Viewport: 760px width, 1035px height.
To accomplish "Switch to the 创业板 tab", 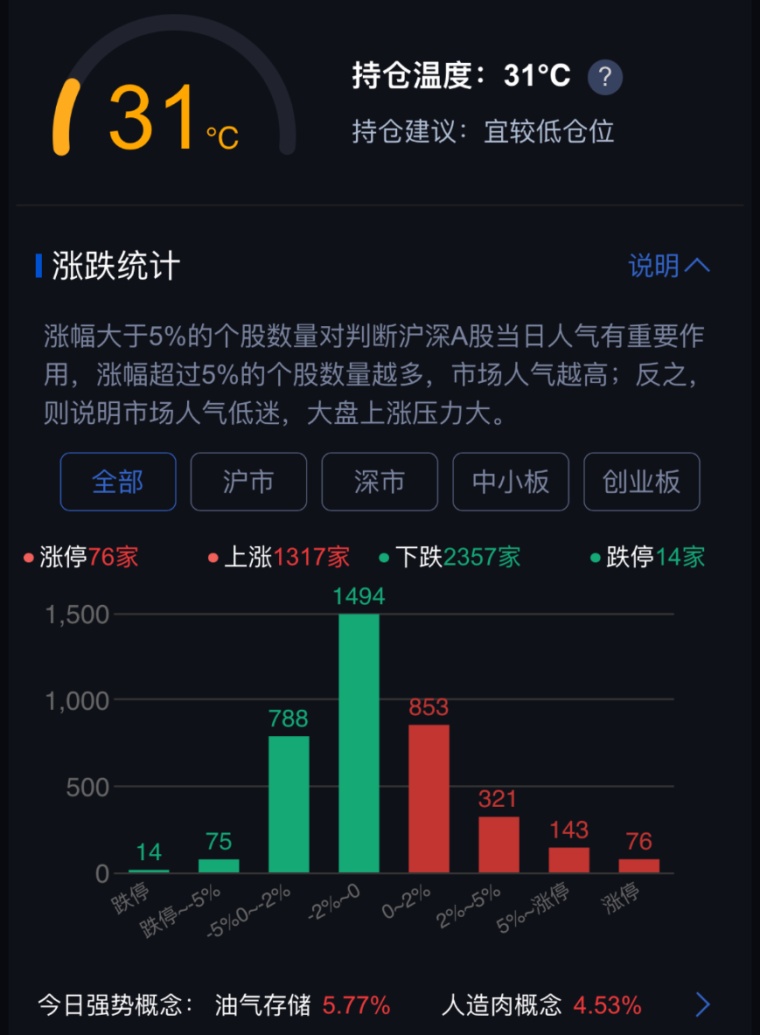I will point(642,482).
